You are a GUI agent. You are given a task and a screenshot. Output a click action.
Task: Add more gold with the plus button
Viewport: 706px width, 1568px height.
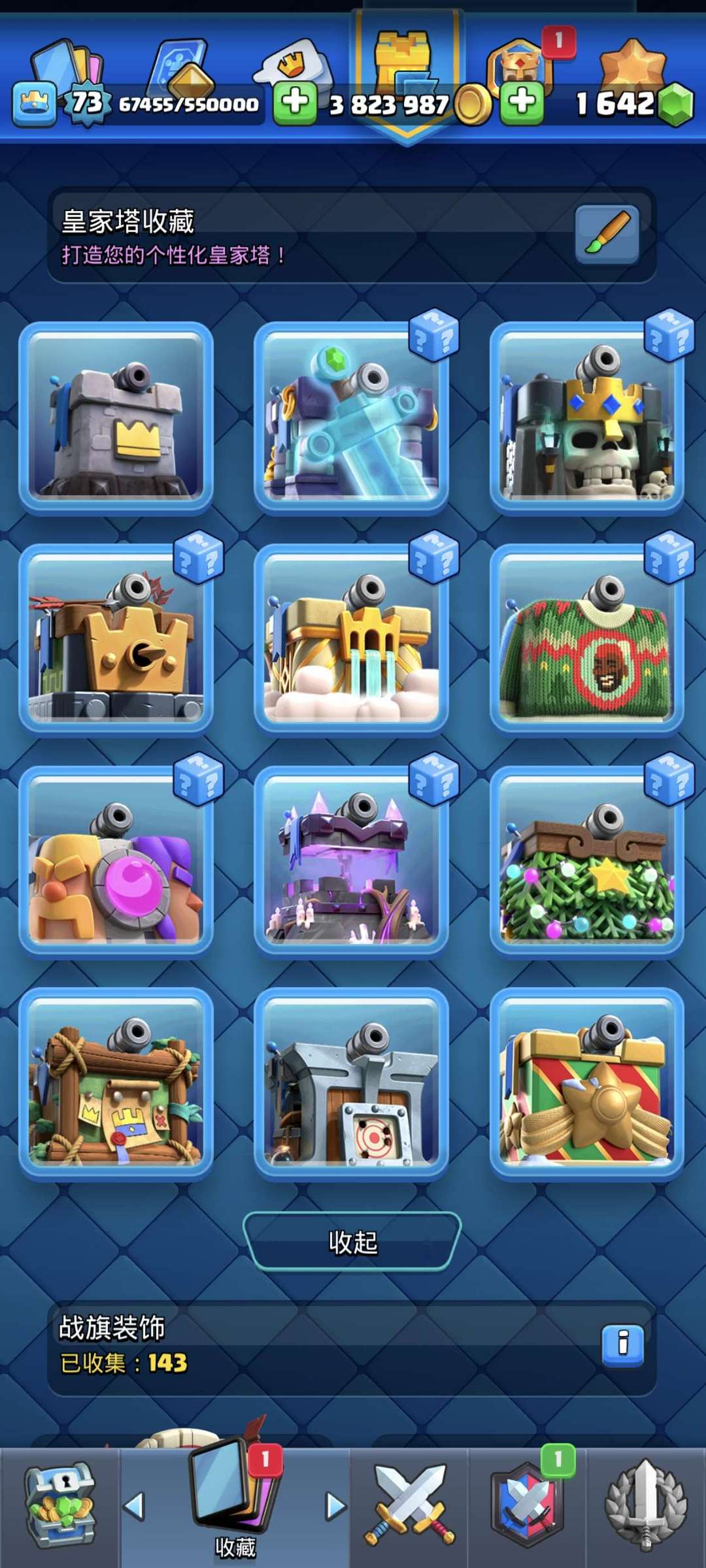click(x=295, y=103)
